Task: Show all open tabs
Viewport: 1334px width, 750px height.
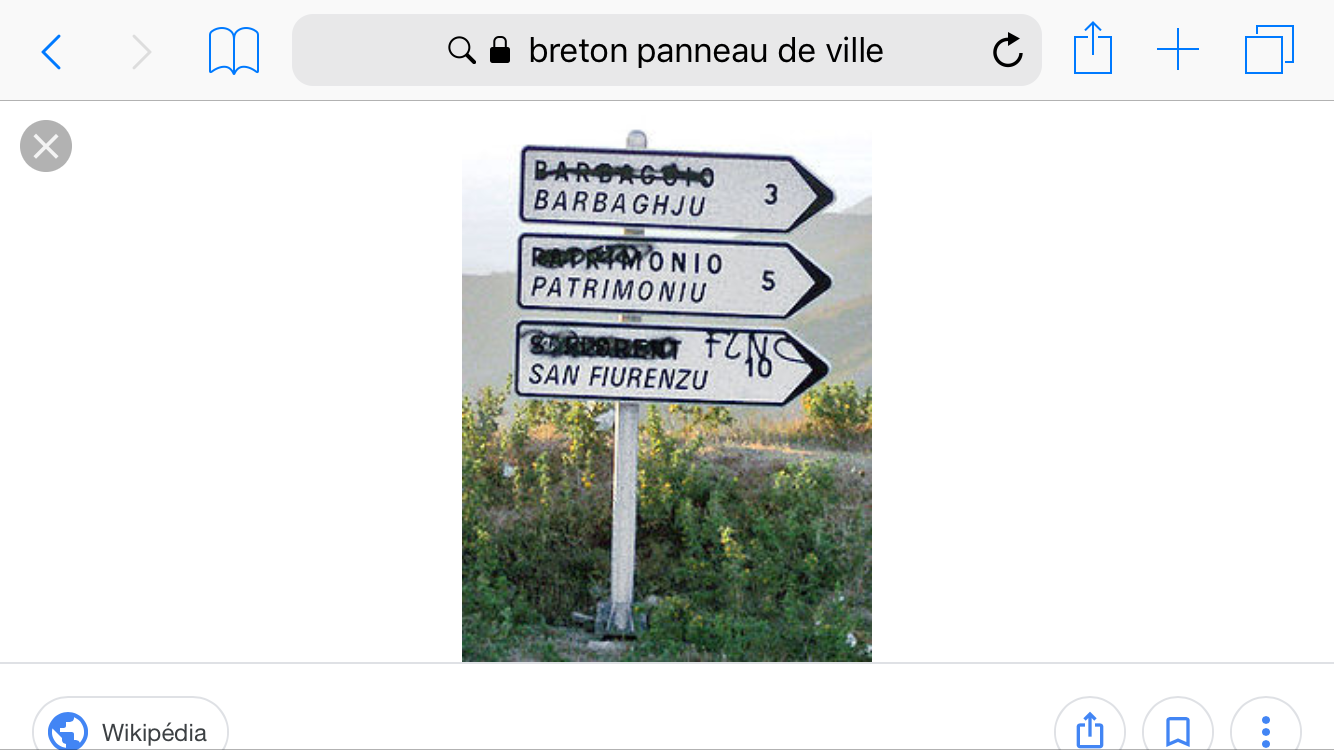Action: 1269,50
